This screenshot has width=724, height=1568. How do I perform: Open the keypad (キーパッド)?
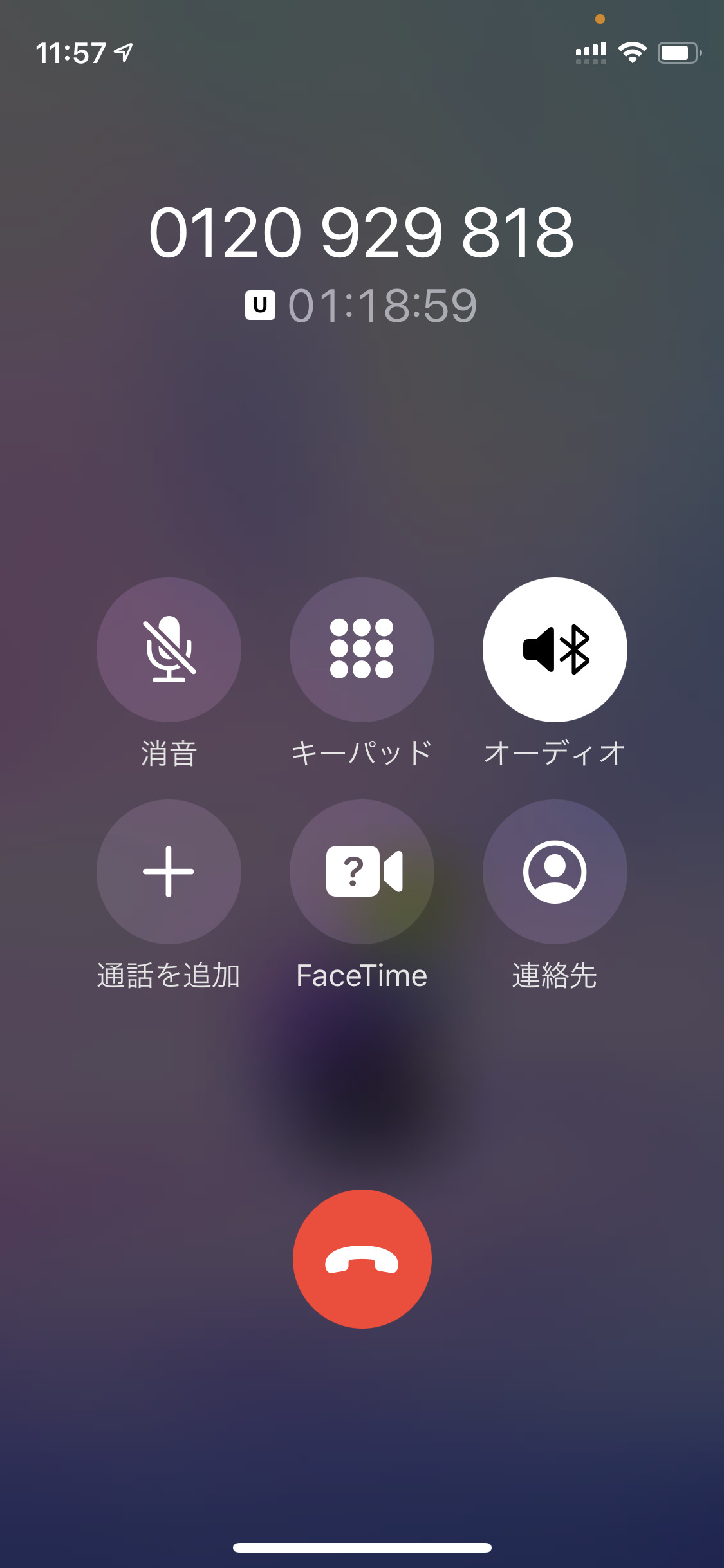click(x=362, y=649)
